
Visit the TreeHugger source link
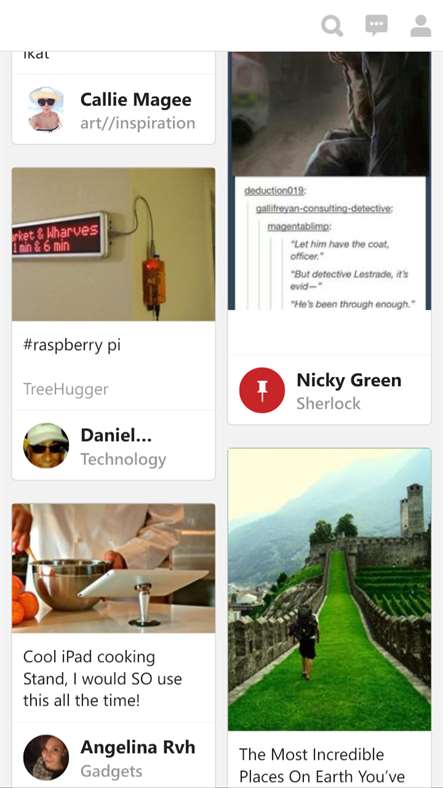point(66,389)
